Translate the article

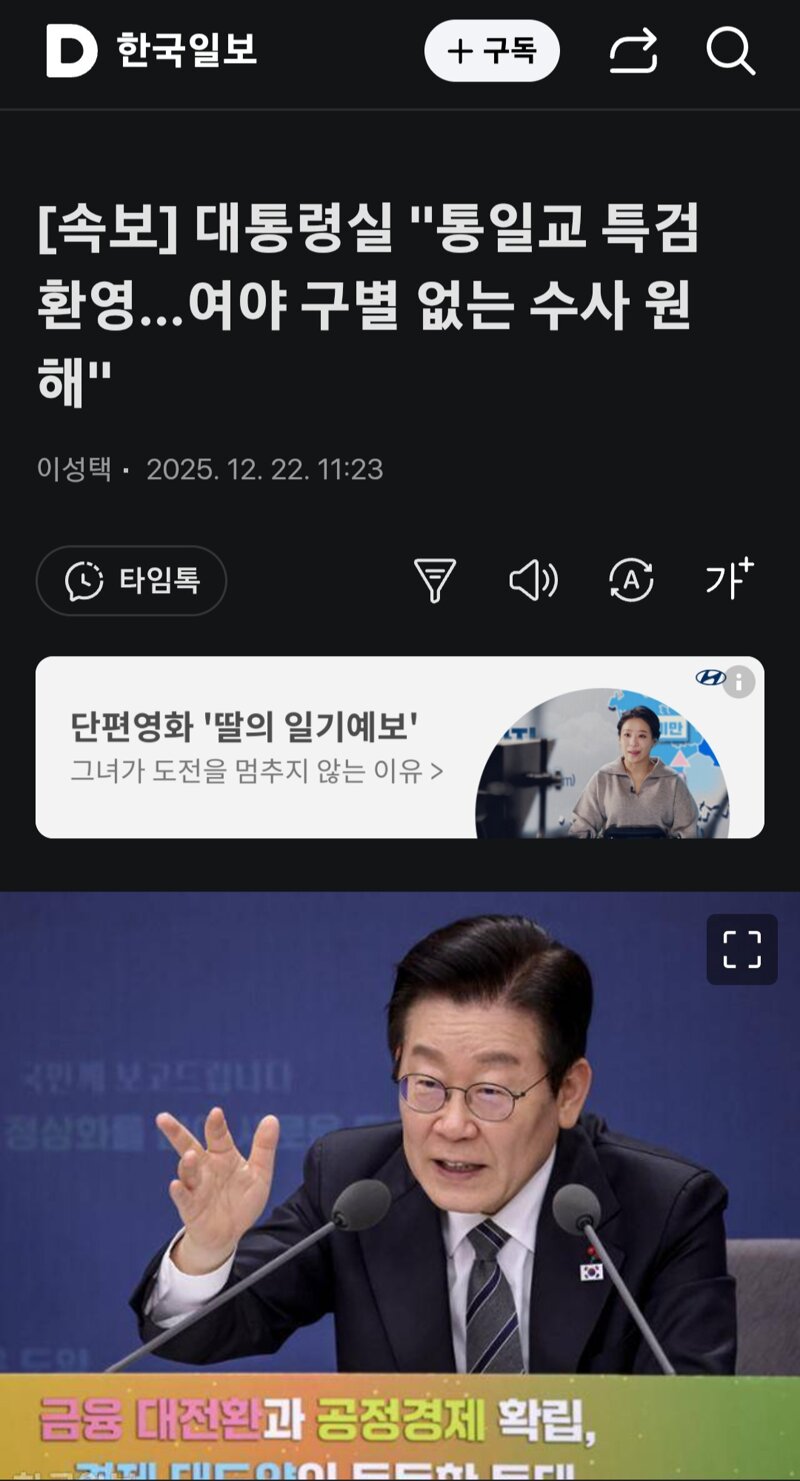tap(631, 580)
